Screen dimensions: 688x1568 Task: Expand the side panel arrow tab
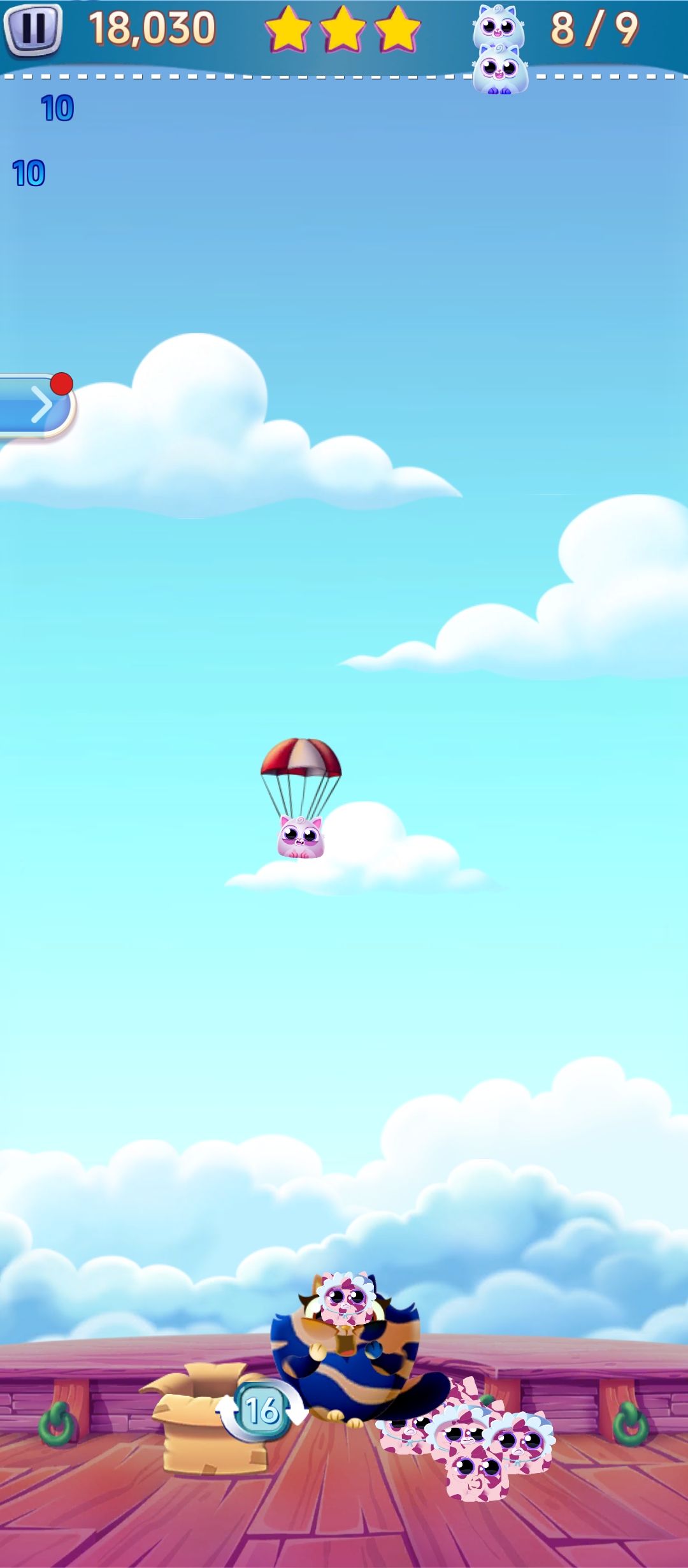(x=38, y=405)
